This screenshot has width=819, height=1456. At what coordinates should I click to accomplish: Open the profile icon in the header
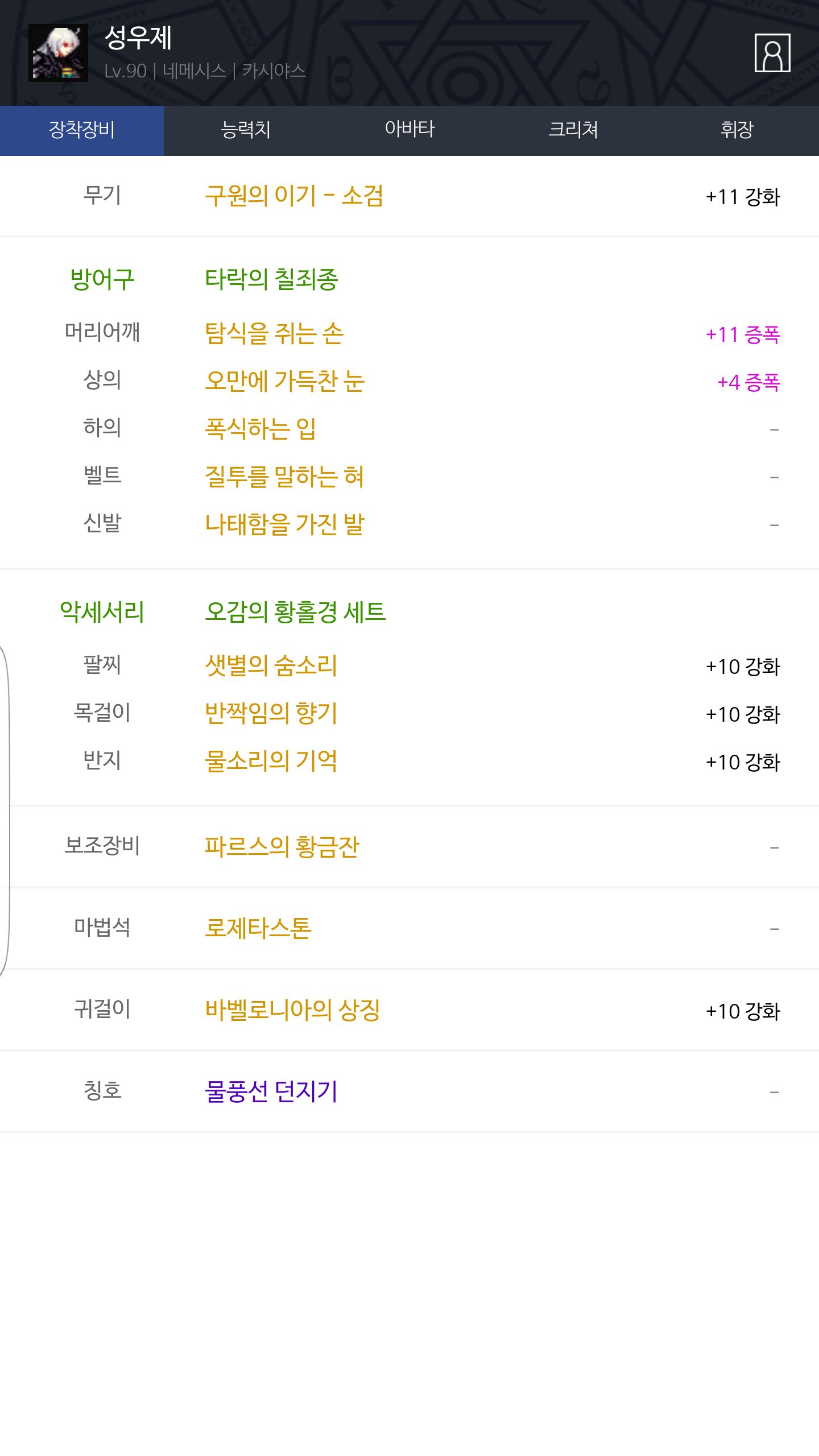(x=772, y=53)
